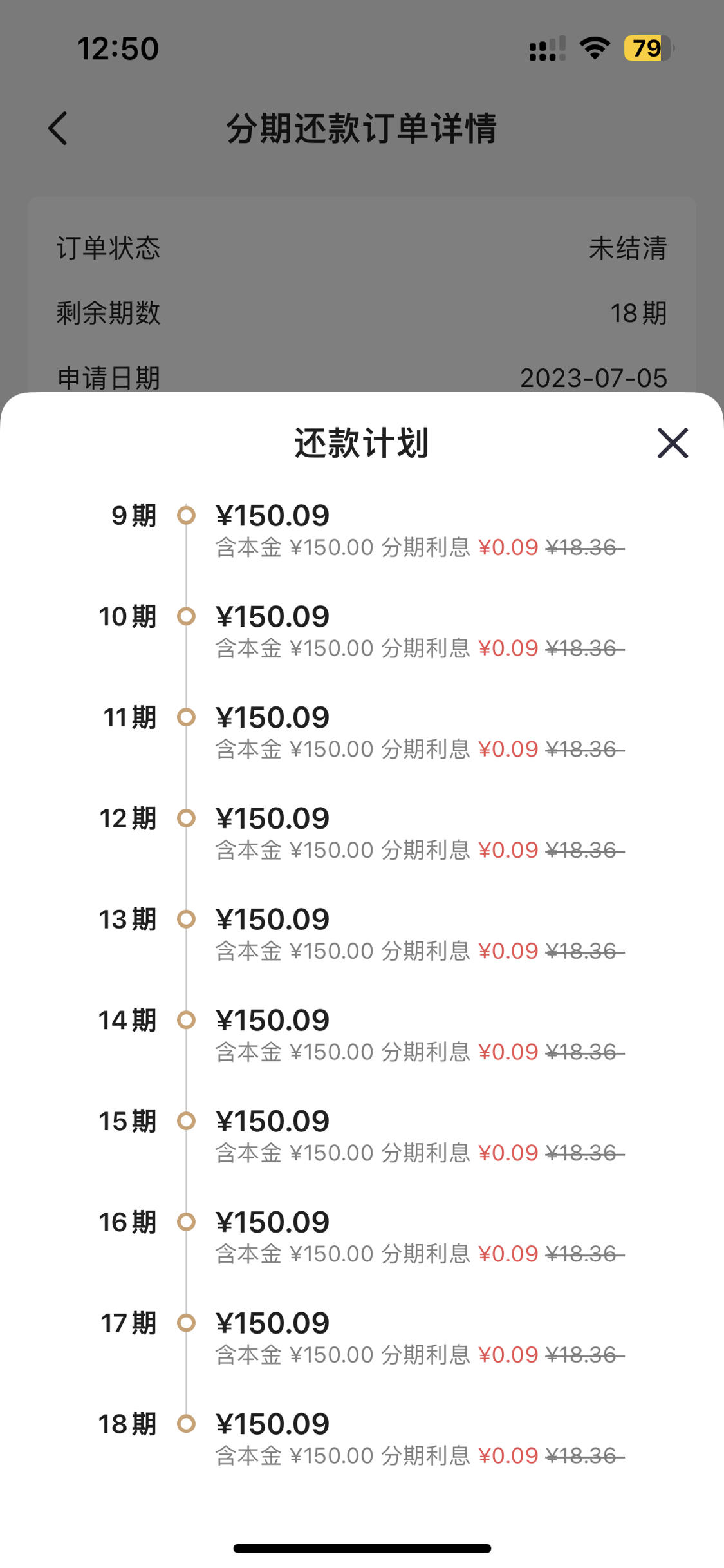Close the 还款计划 repayment plan sheet

pos(673,443)
